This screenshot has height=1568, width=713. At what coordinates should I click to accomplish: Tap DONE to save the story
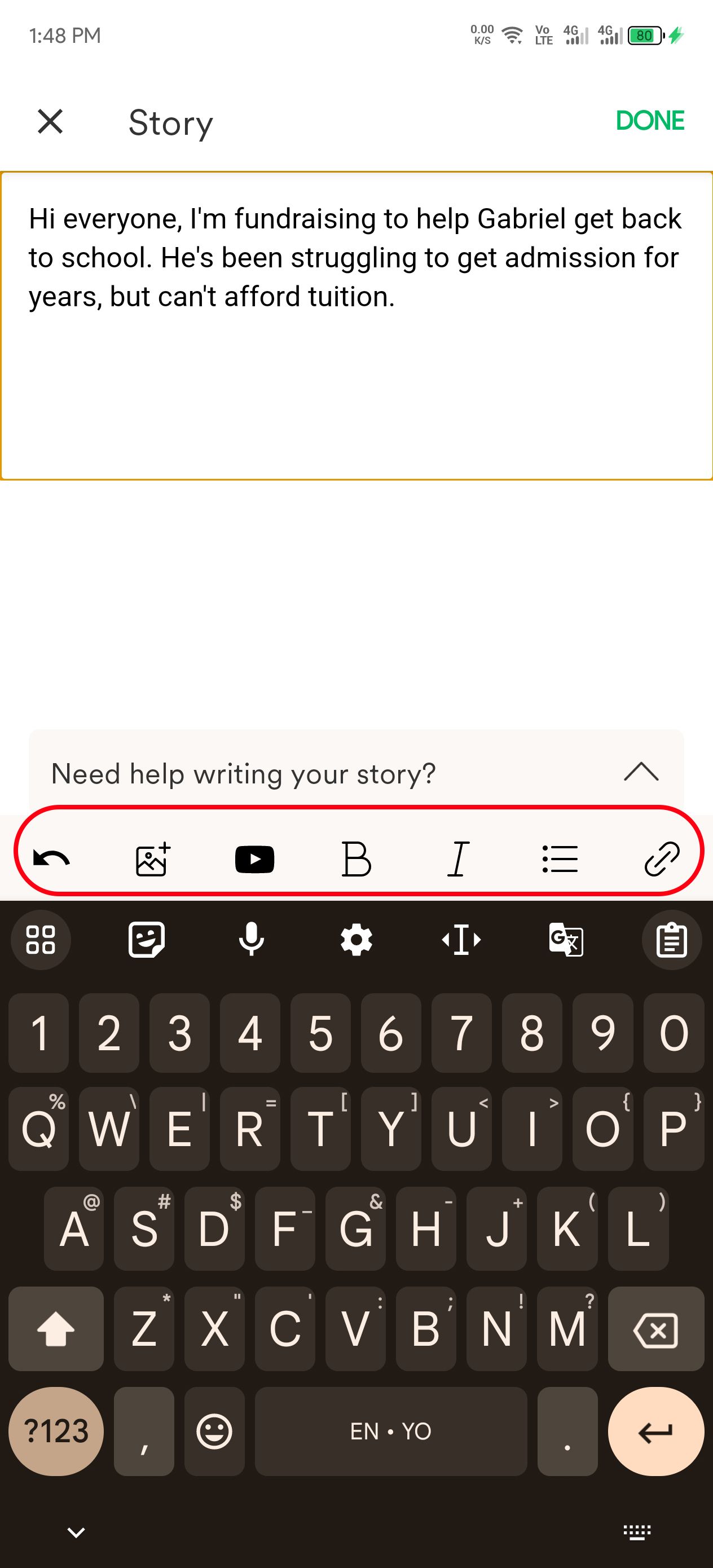point(650,121)
